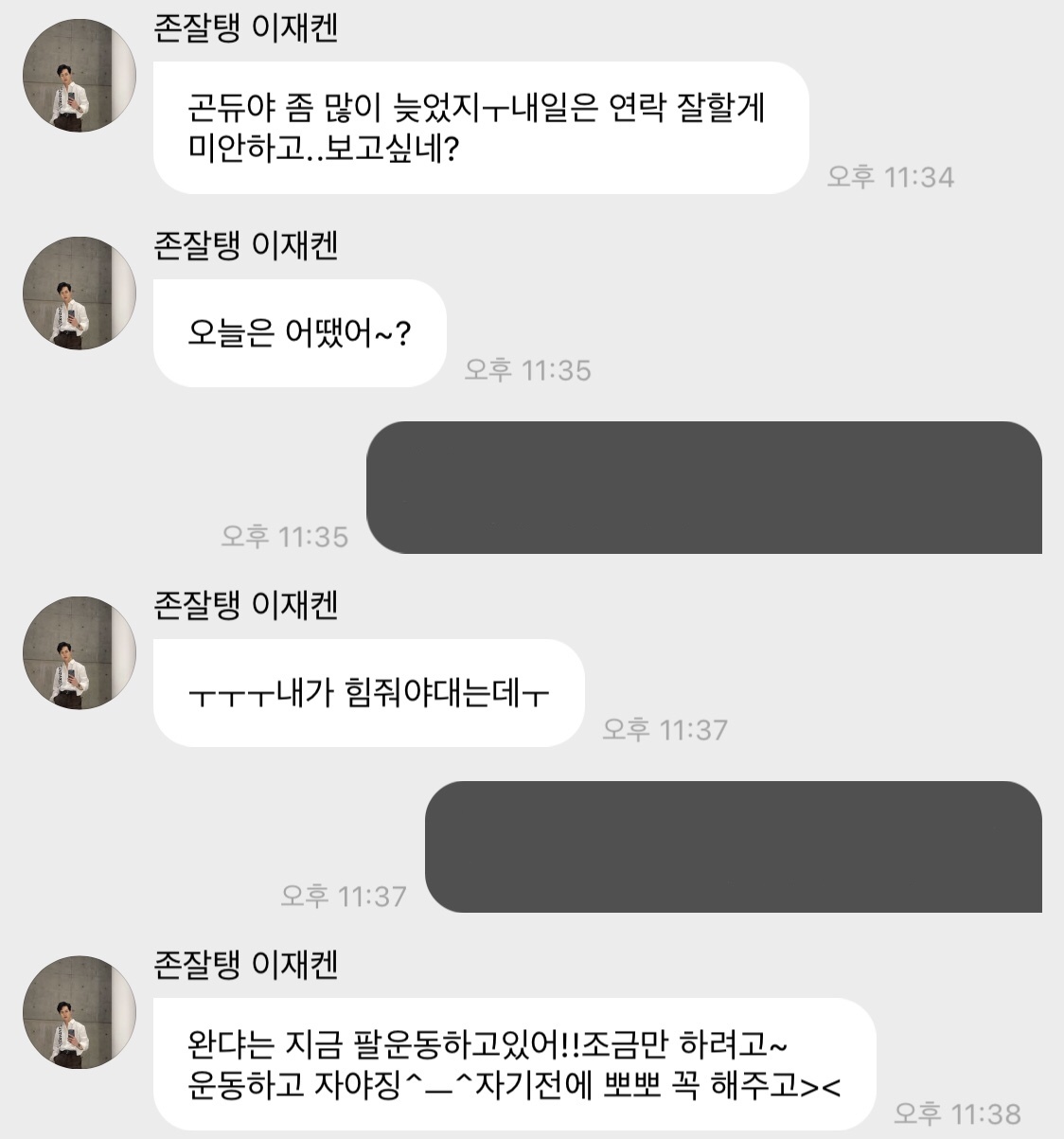Select the 오후 11:35 timestamp under 오늘은 어땠어
Screen dimensions: 1064x1139
point(525,372)
